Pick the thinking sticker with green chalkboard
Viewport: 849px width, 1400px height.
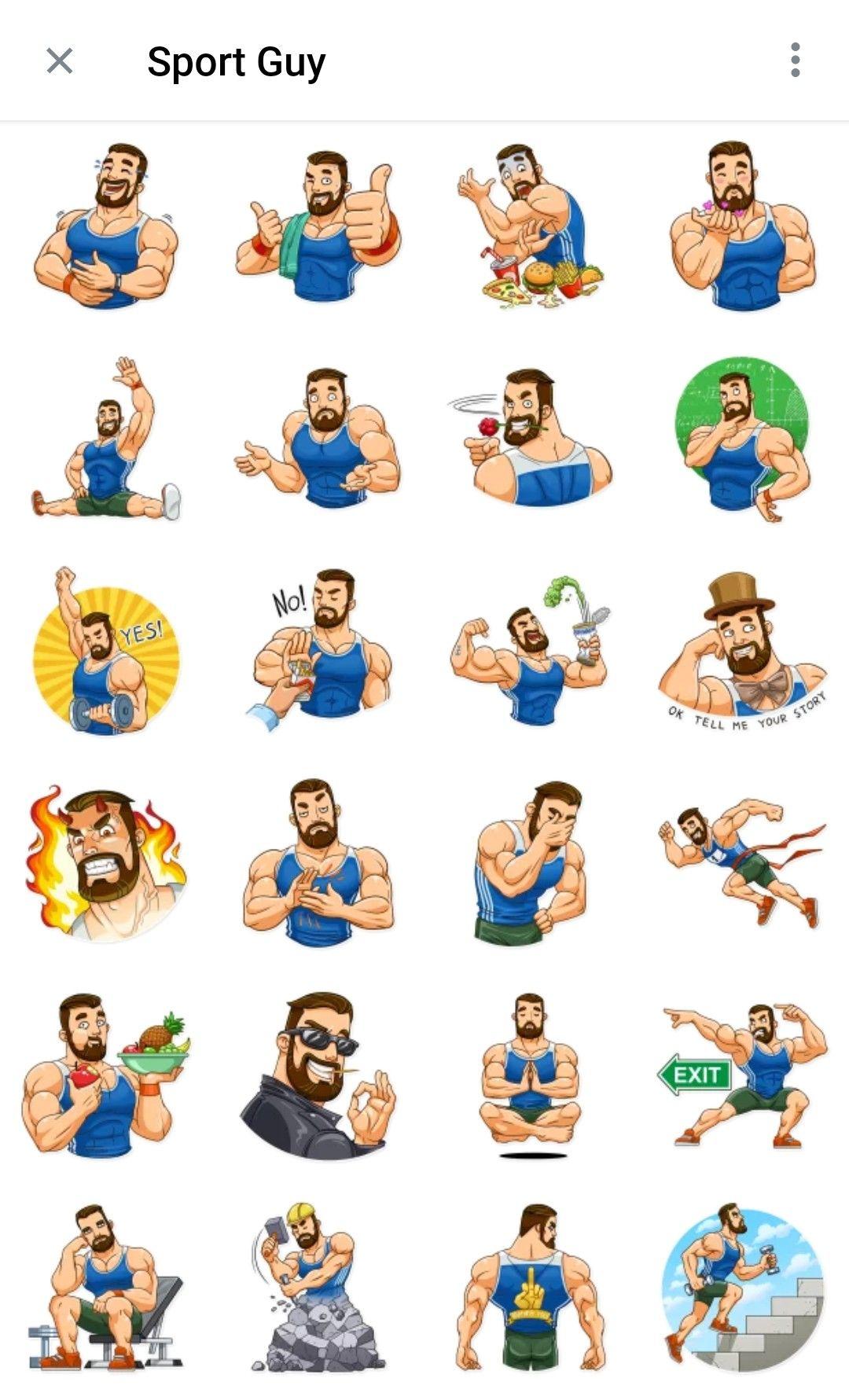(743, 439)
